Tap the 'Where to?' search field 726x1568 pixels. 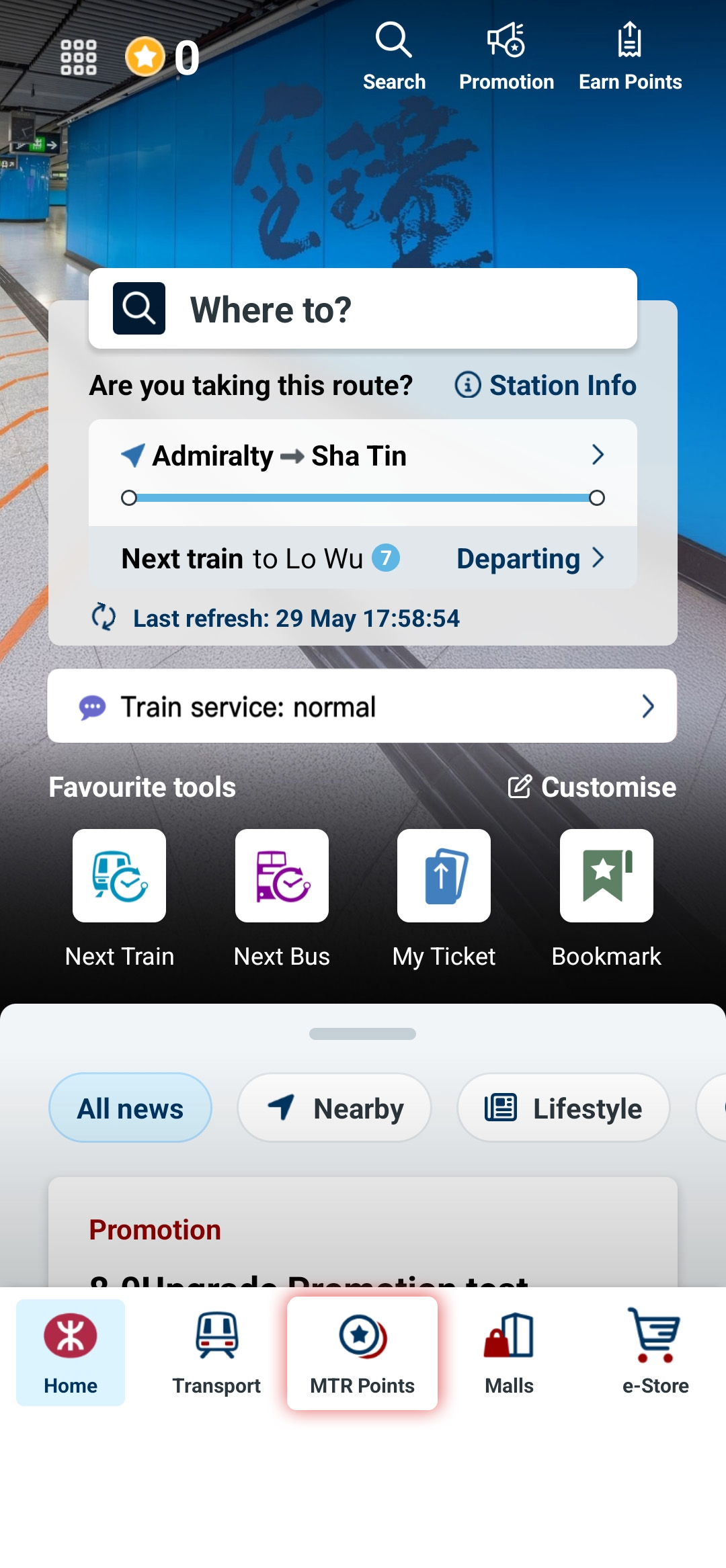click(363, 309)
